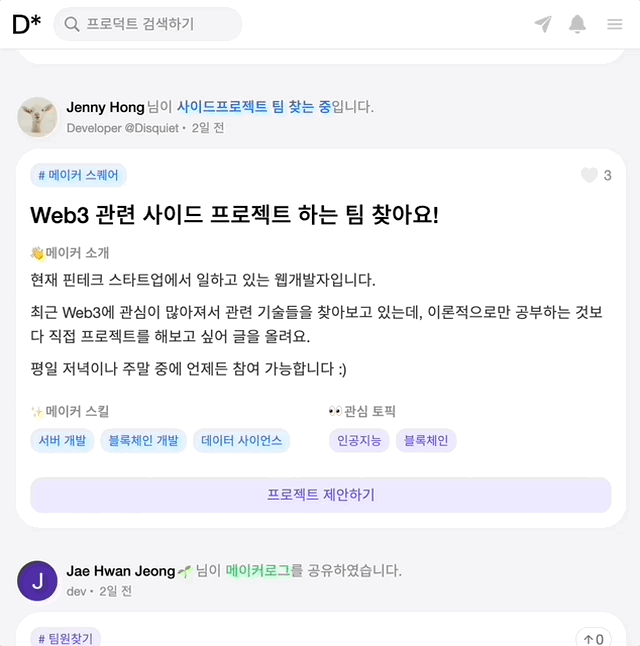Tap the D* home logo
Viewport: 640px width, 646px height.
(26, 24)
